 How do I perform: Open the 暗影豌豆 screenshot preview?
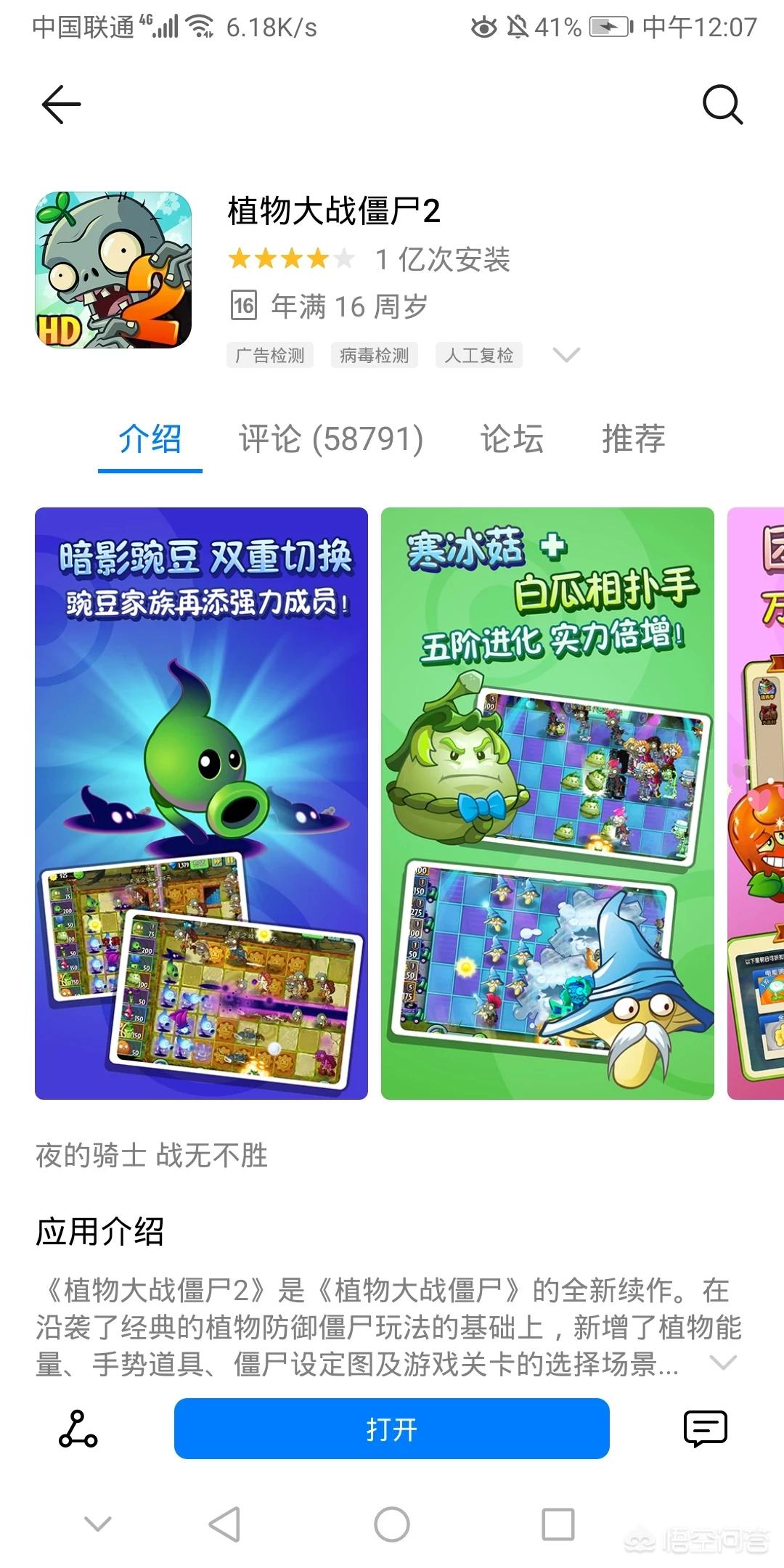point(201,803)
